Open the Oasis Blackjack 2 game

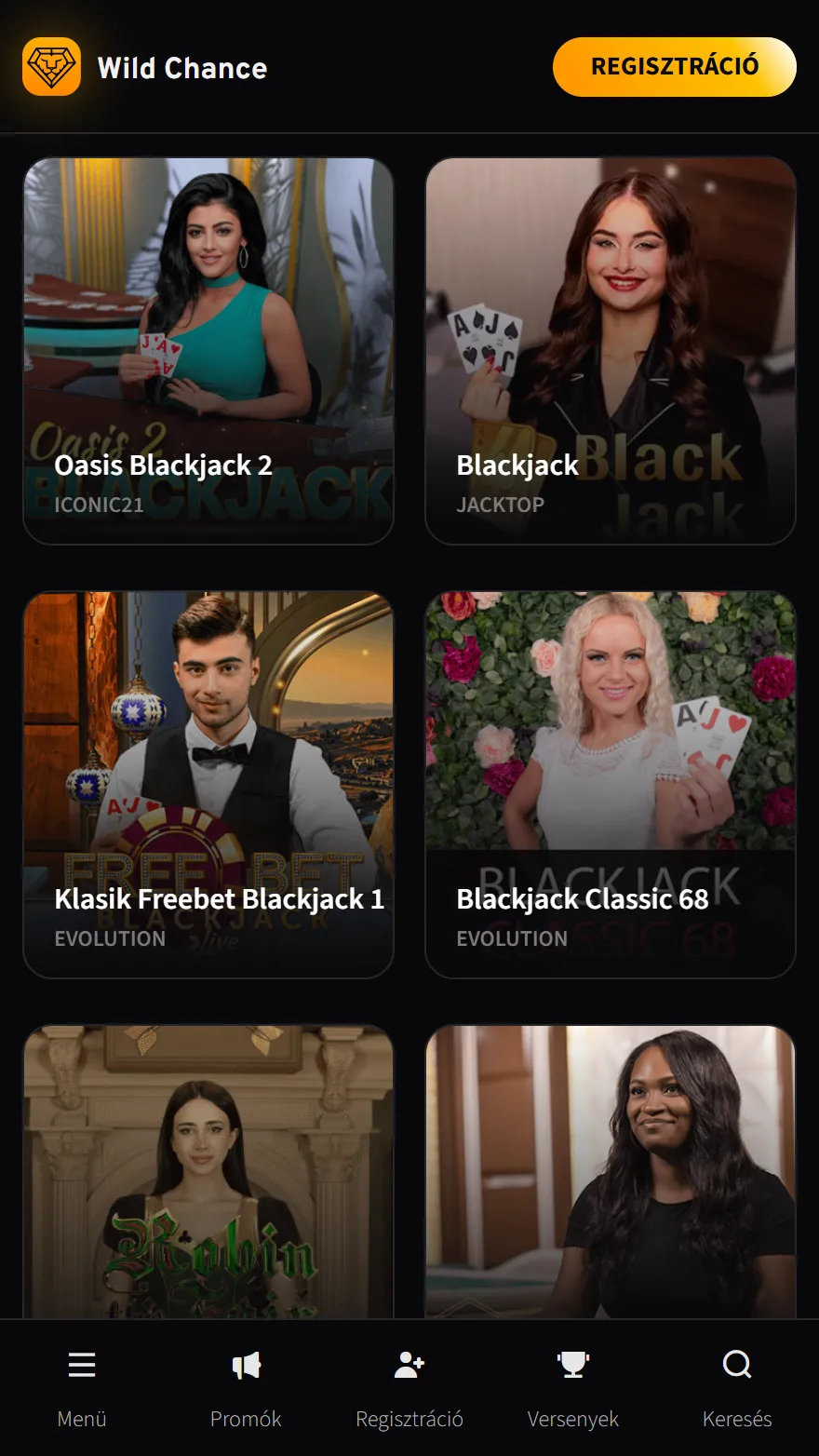(x=208, y=351)
